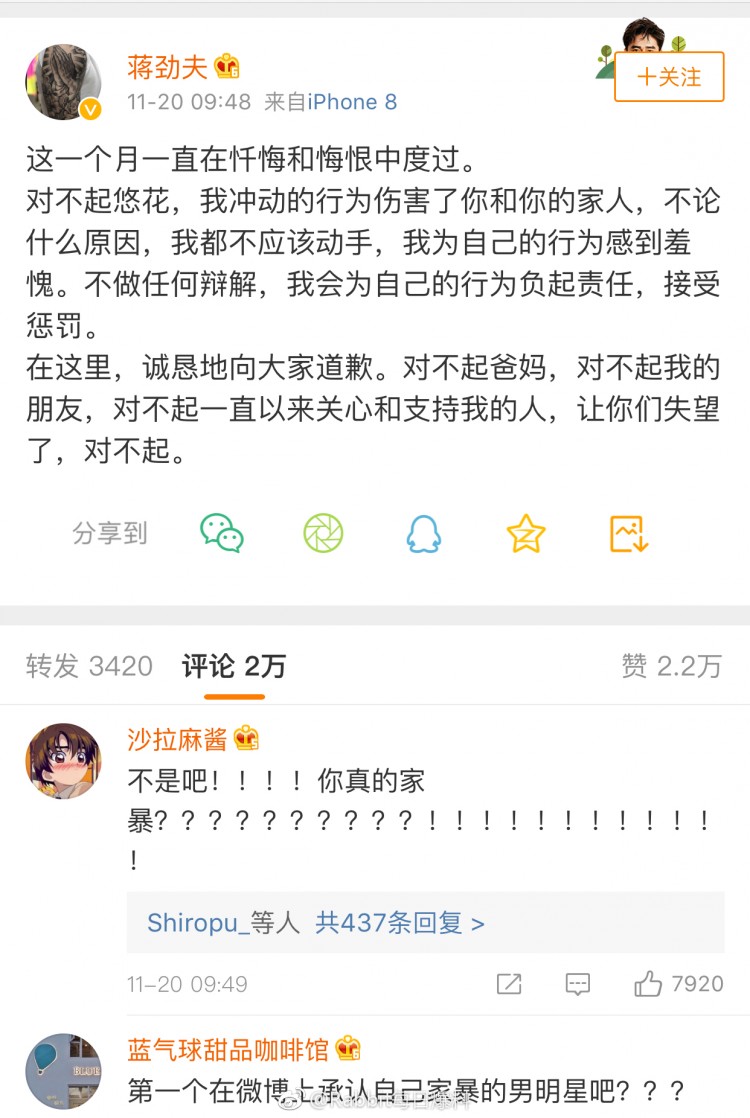This screenshot has width=750, height=1118.
Task: Reply to 沙拉麻酱's comment
Action: click(x=578, y=984)
